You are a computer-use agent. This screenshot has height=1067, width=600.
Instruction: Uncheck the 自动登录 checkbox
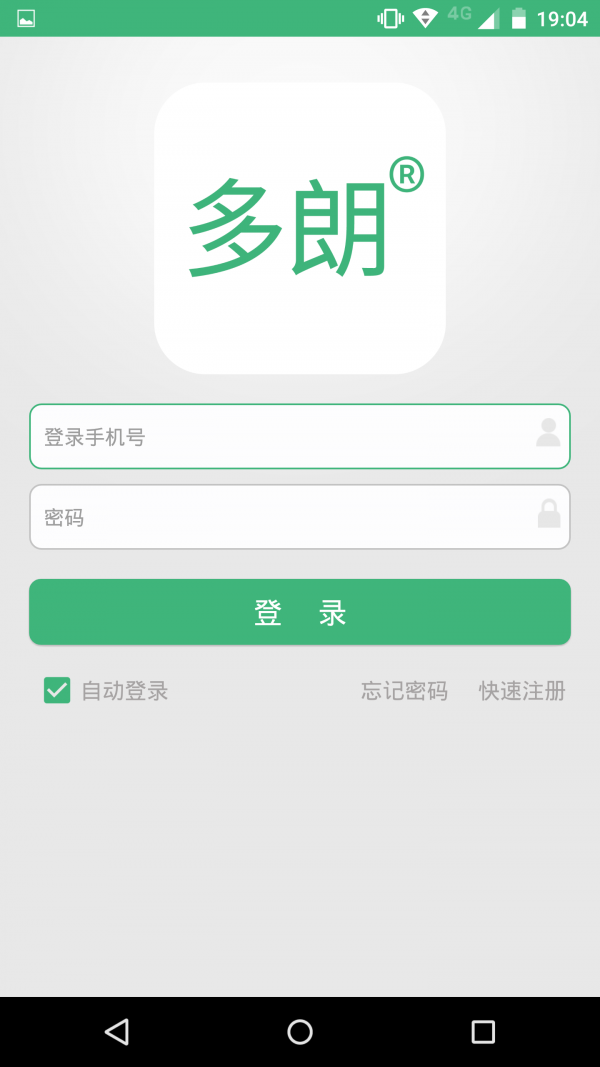click(x=57, y=690)
